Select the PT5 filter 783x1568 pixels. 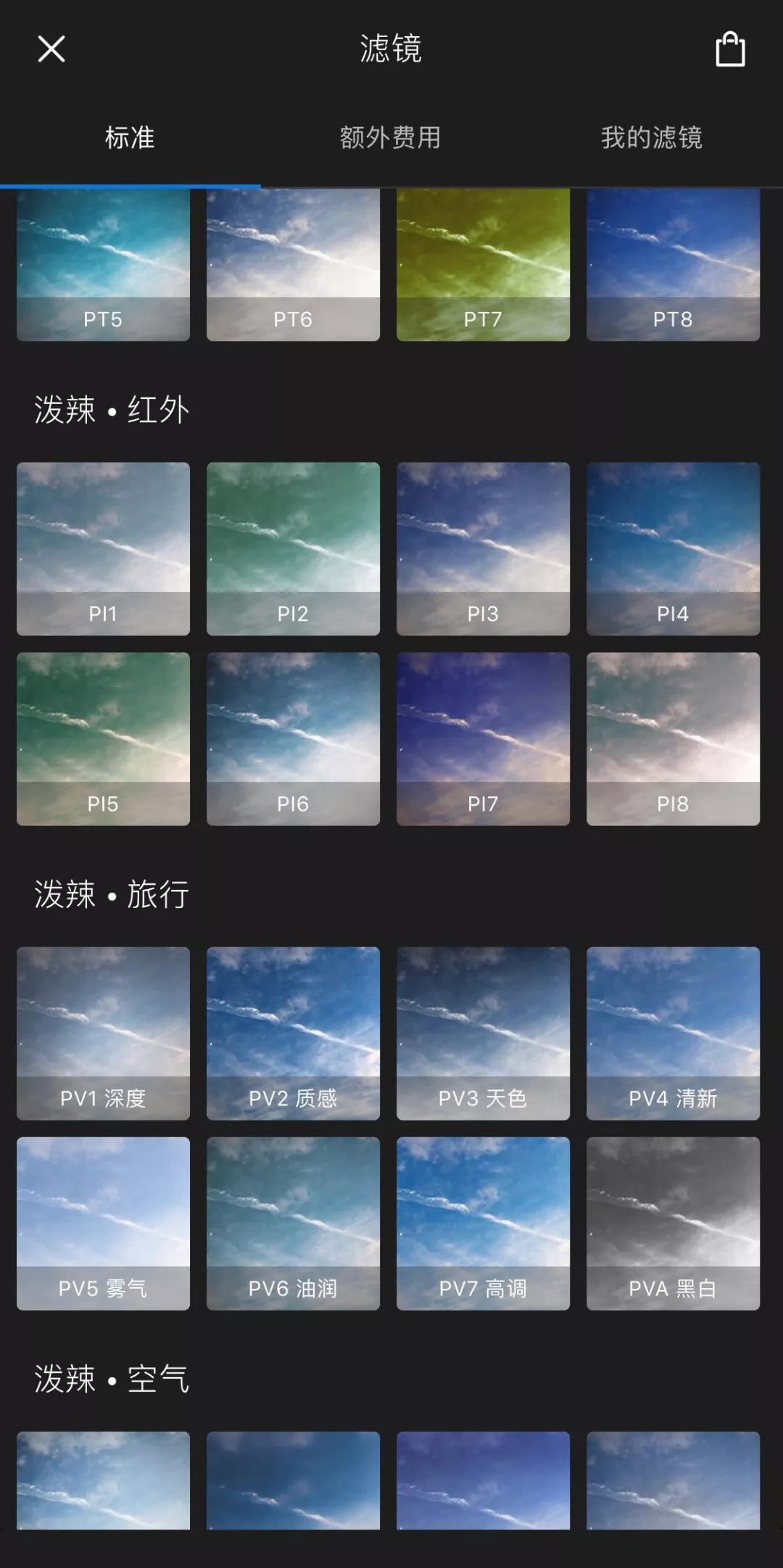pos(103,265)
